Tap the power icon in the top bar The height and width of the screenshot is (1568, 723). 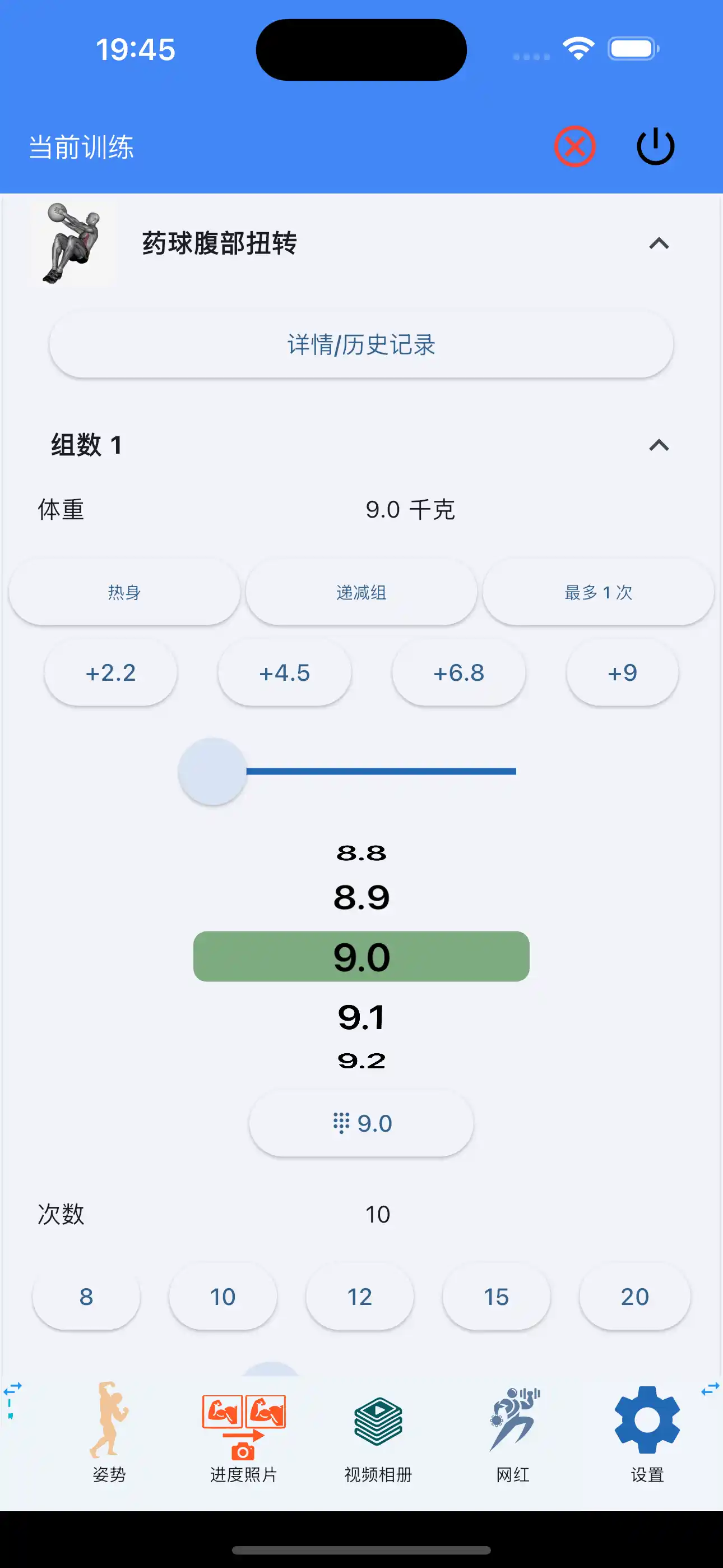pos(654,145)
